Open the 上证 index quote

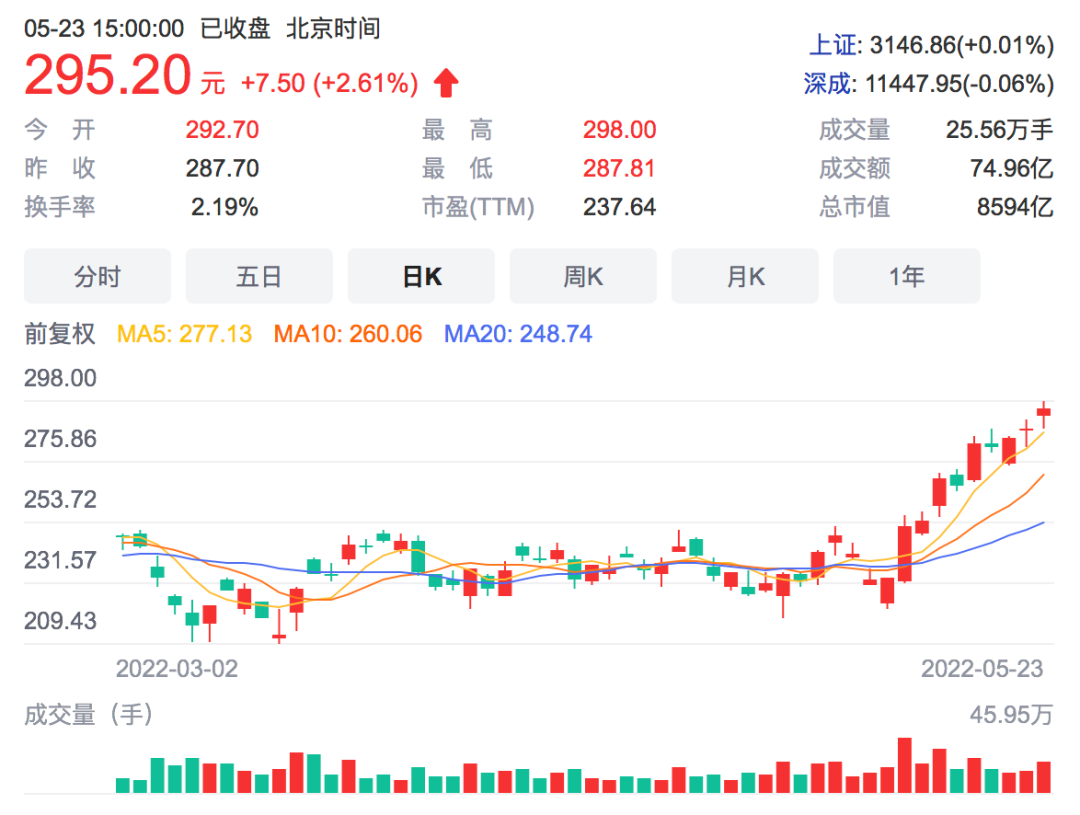[x=833, y=45]
